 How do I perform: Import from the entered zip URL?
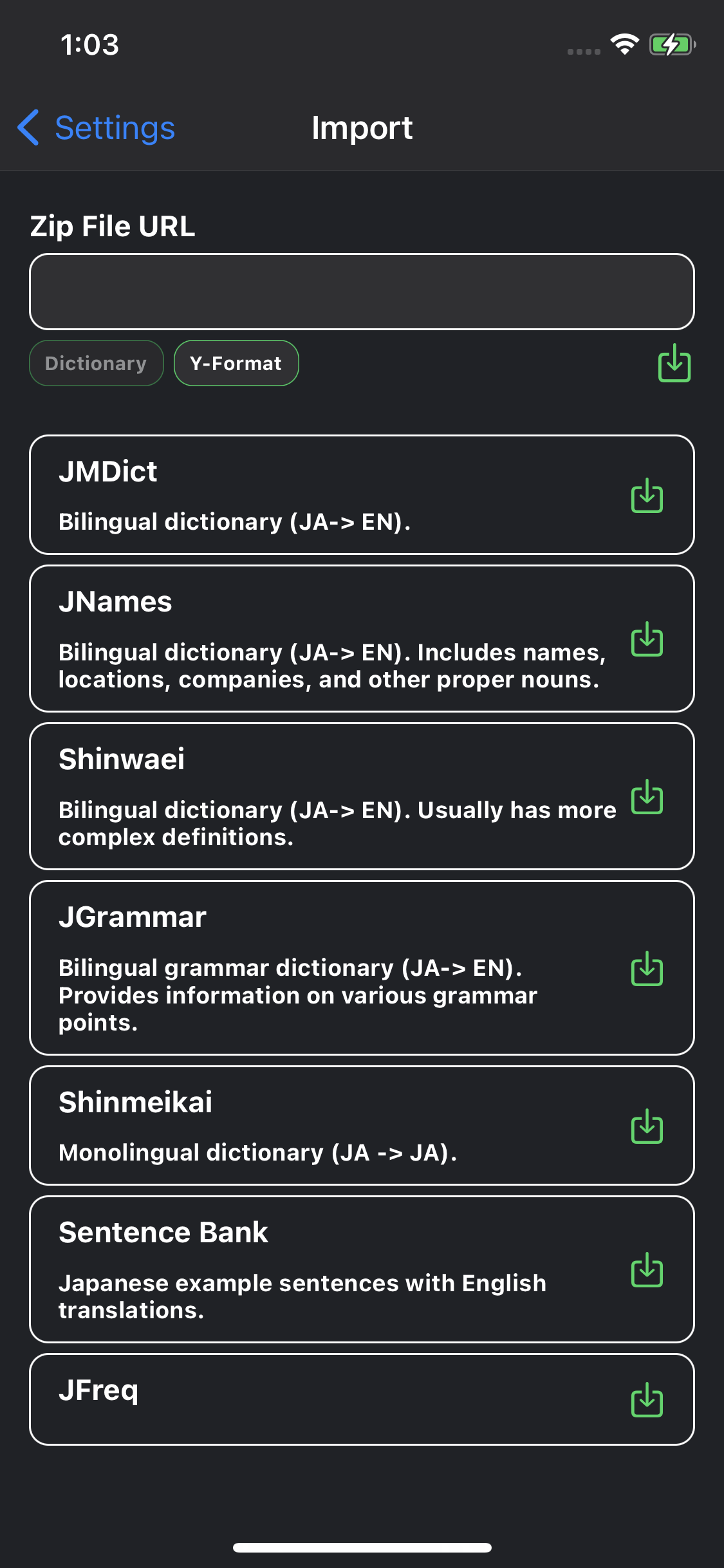pos(674,363)
